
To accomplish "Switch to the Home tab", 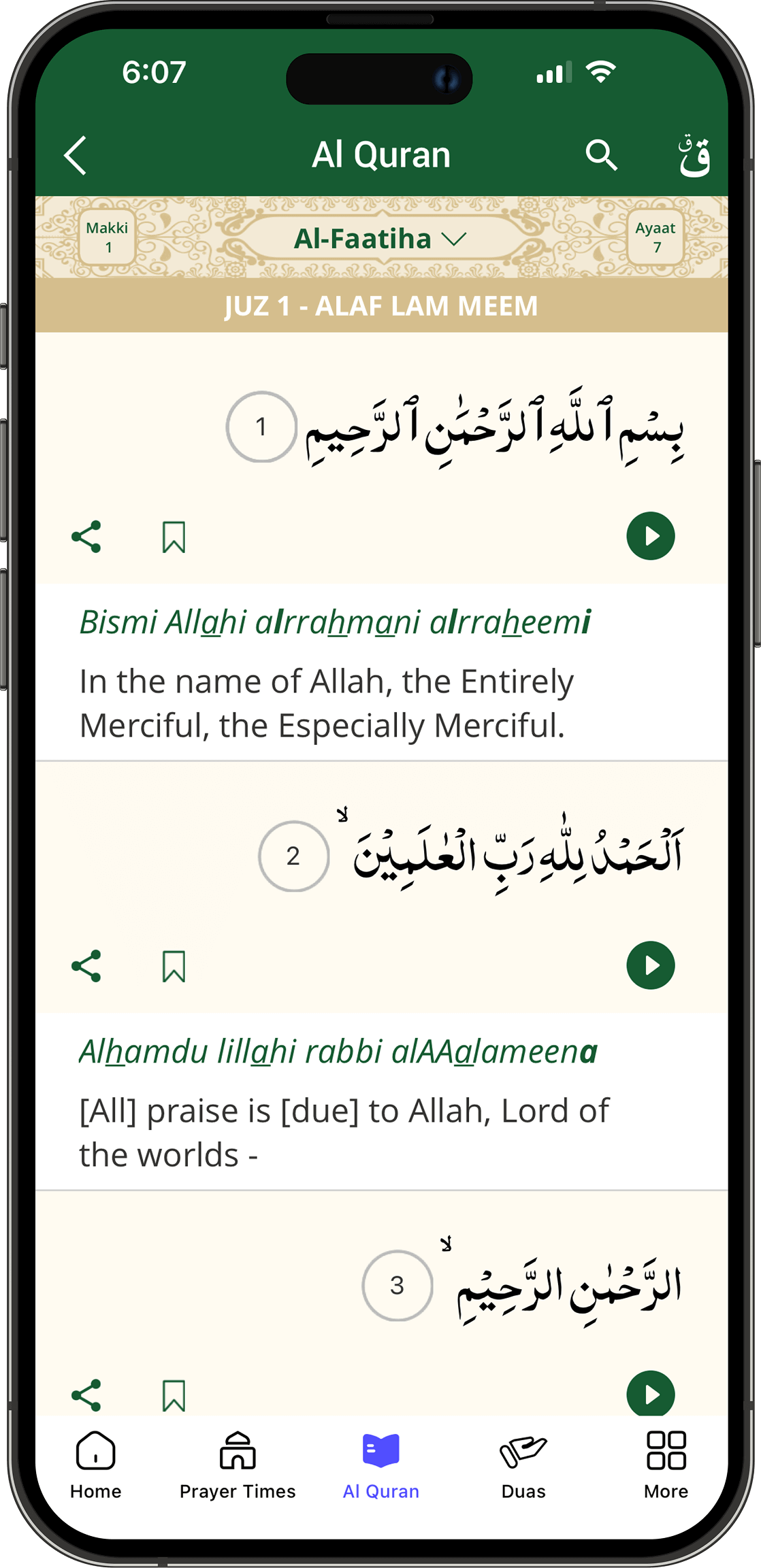I will point(96,1466).
